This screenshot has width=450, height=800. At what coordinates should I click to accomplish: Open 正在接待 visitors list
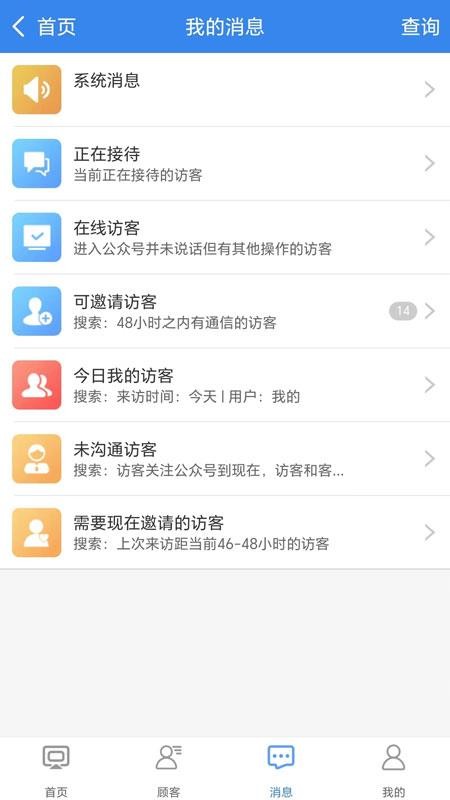tap(225, 163)
